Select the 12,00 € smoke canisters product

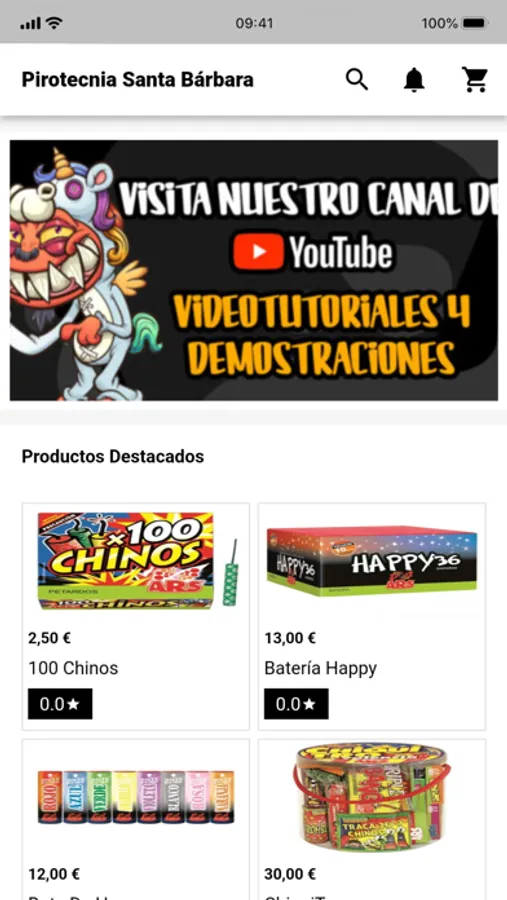136,820
